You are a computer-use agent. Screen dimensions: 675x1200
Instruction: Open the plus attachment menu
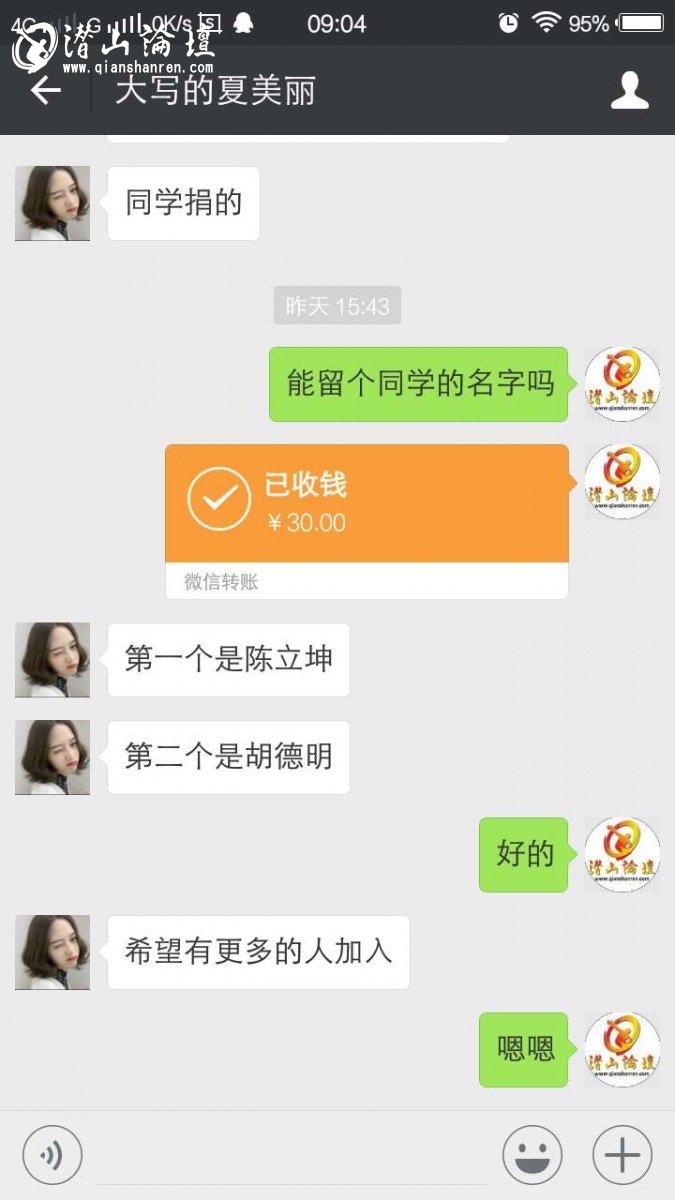click(622, 1155)
